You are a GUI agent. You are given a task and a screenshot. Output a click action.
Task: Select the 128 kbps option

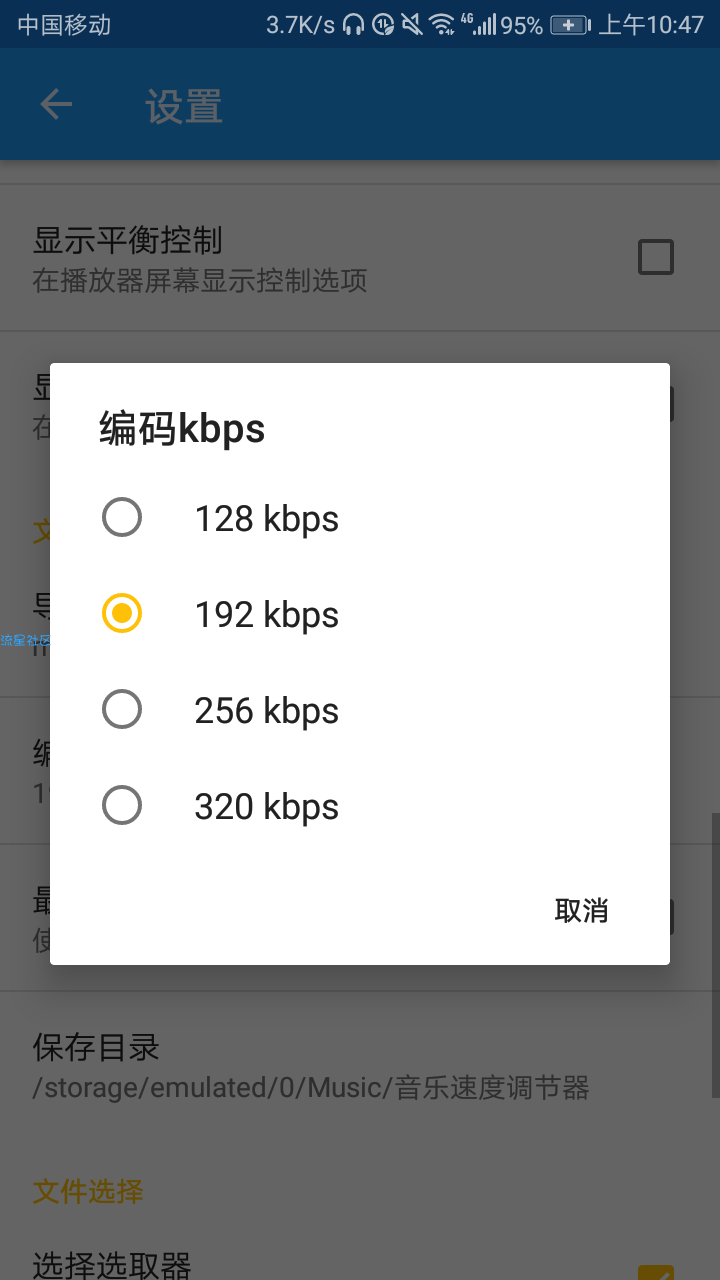[360, 518]
